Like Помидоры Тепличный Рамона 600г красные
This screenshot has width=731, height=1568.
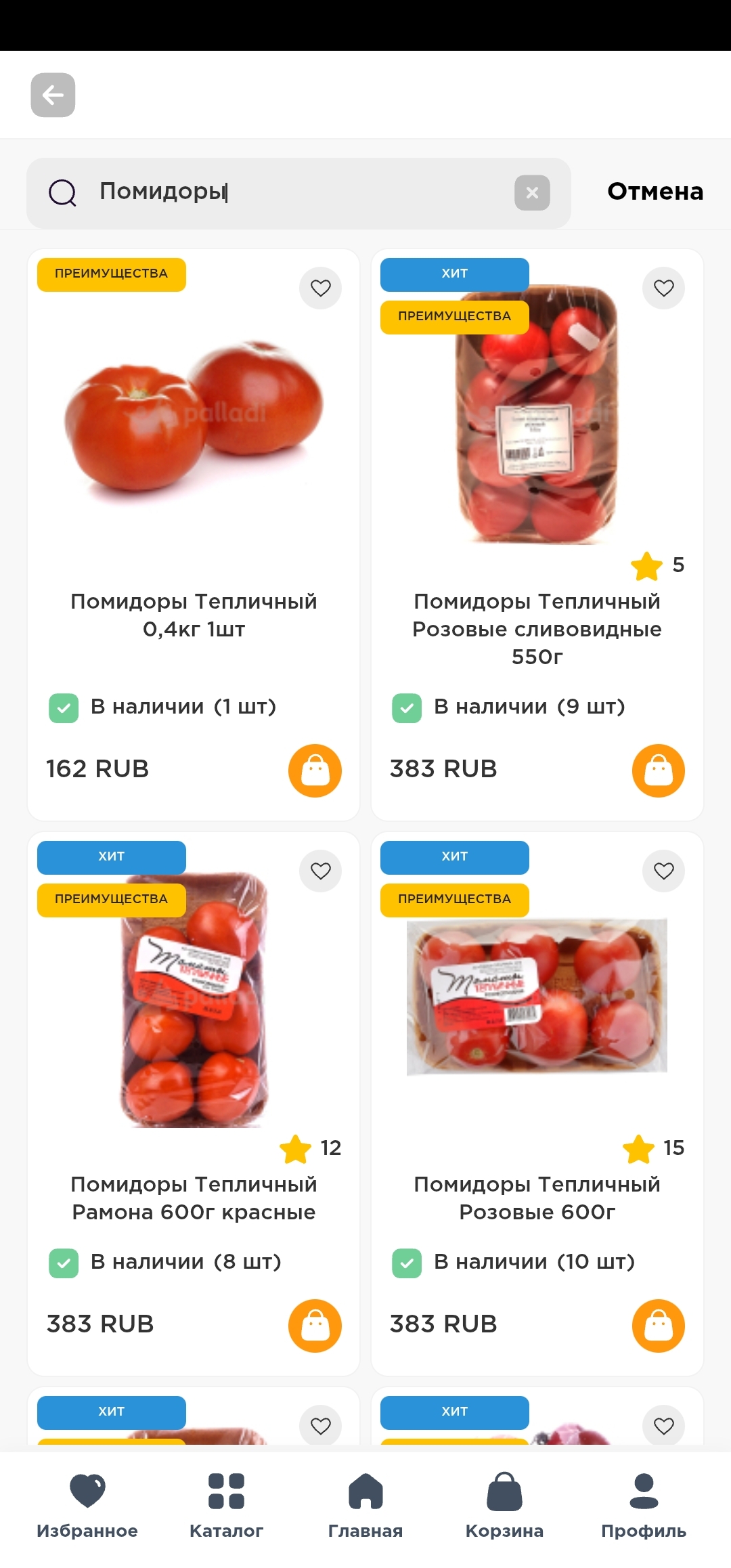click(x=320, y=871)
